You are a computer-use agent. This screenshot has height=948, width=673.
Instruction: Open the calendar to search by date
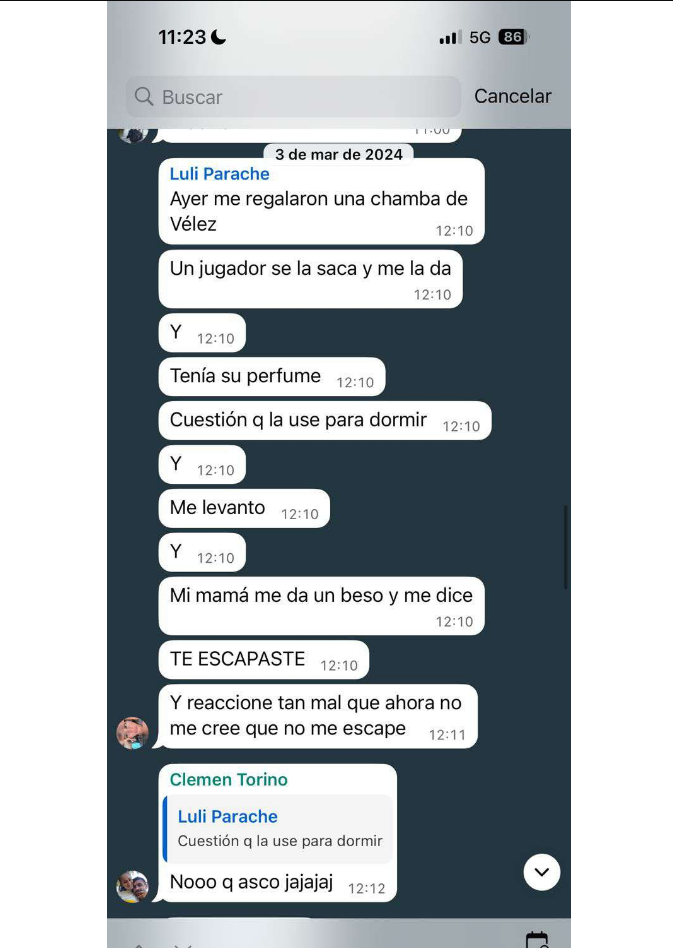[x=537, y=940]
